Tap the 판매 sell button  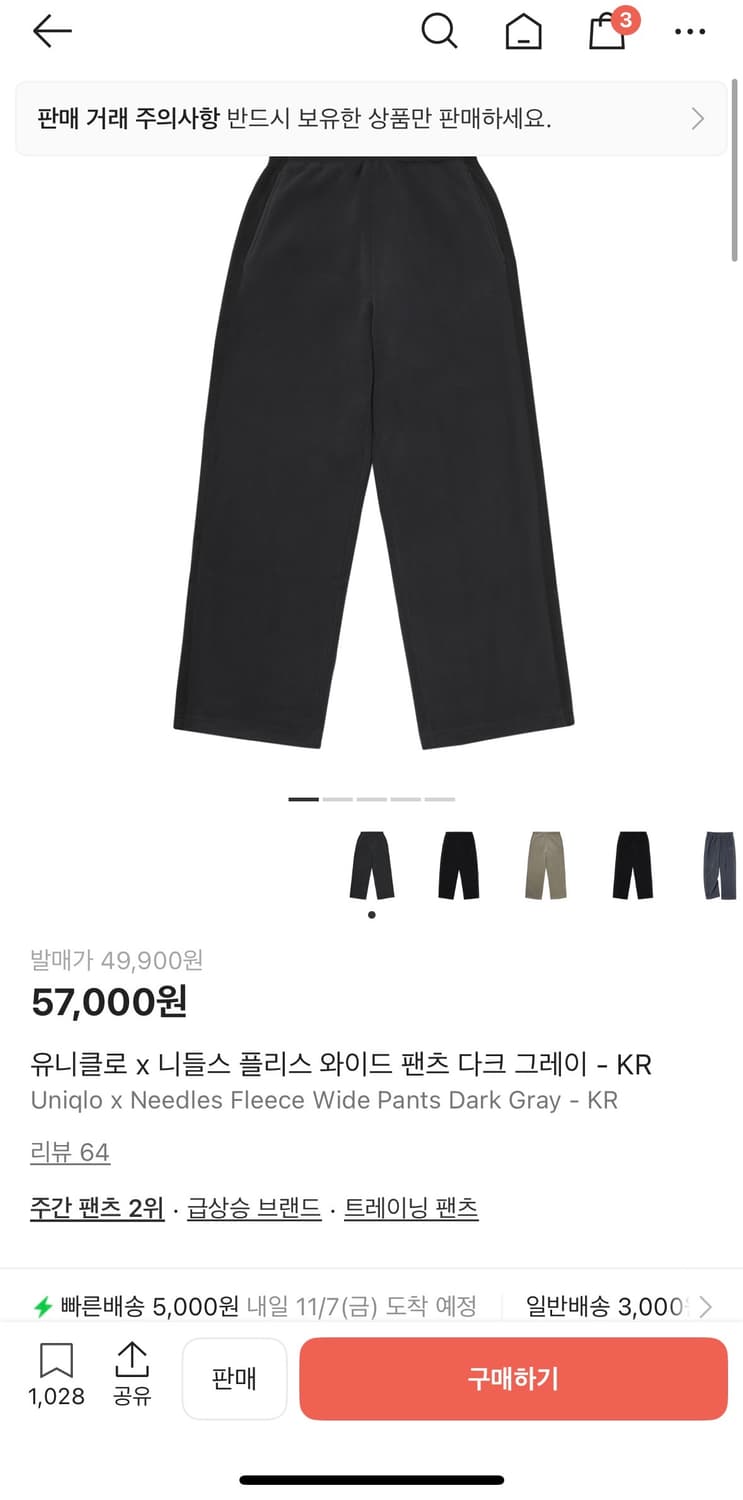pos(234,1378)
